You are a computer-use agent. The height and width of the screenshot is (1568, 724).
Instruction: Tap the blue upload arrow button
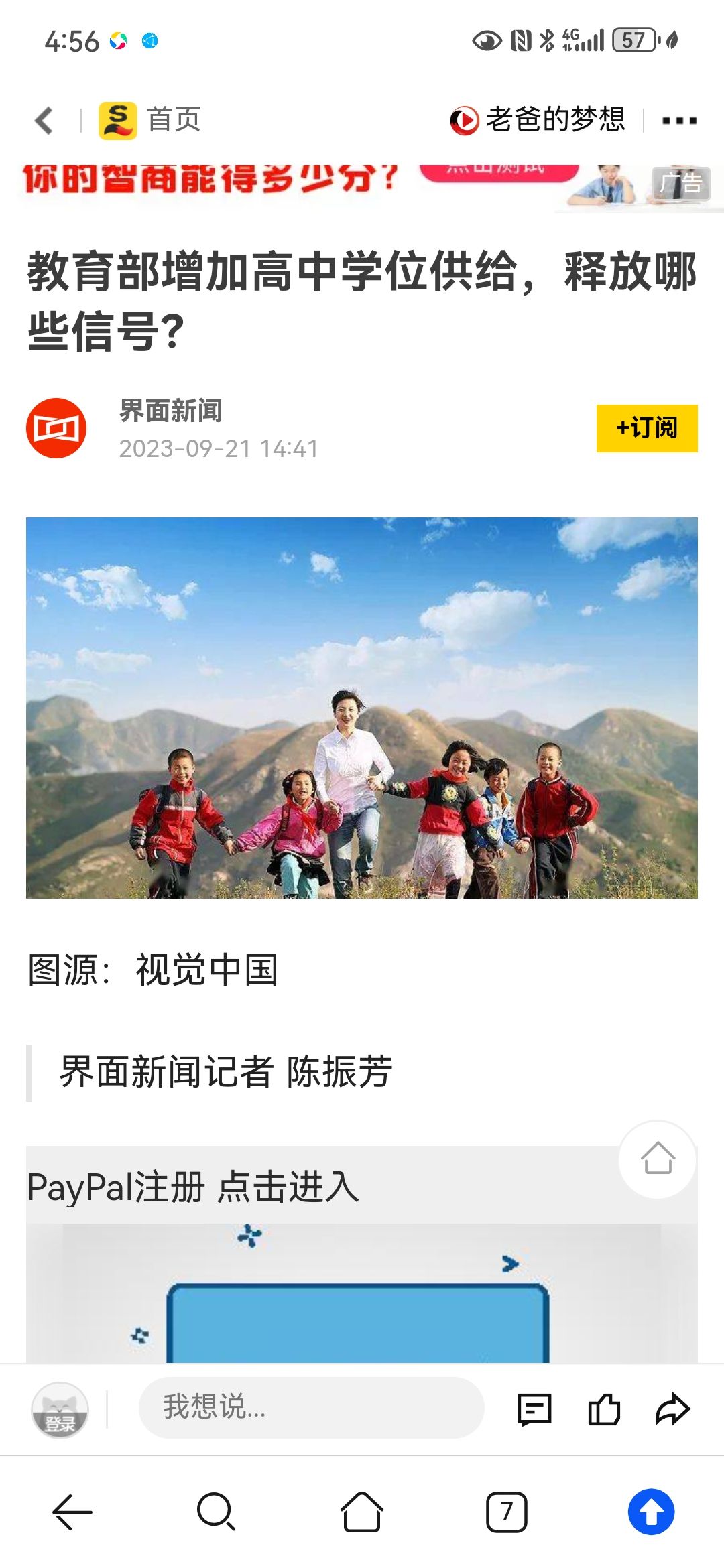pos(651,1512)
